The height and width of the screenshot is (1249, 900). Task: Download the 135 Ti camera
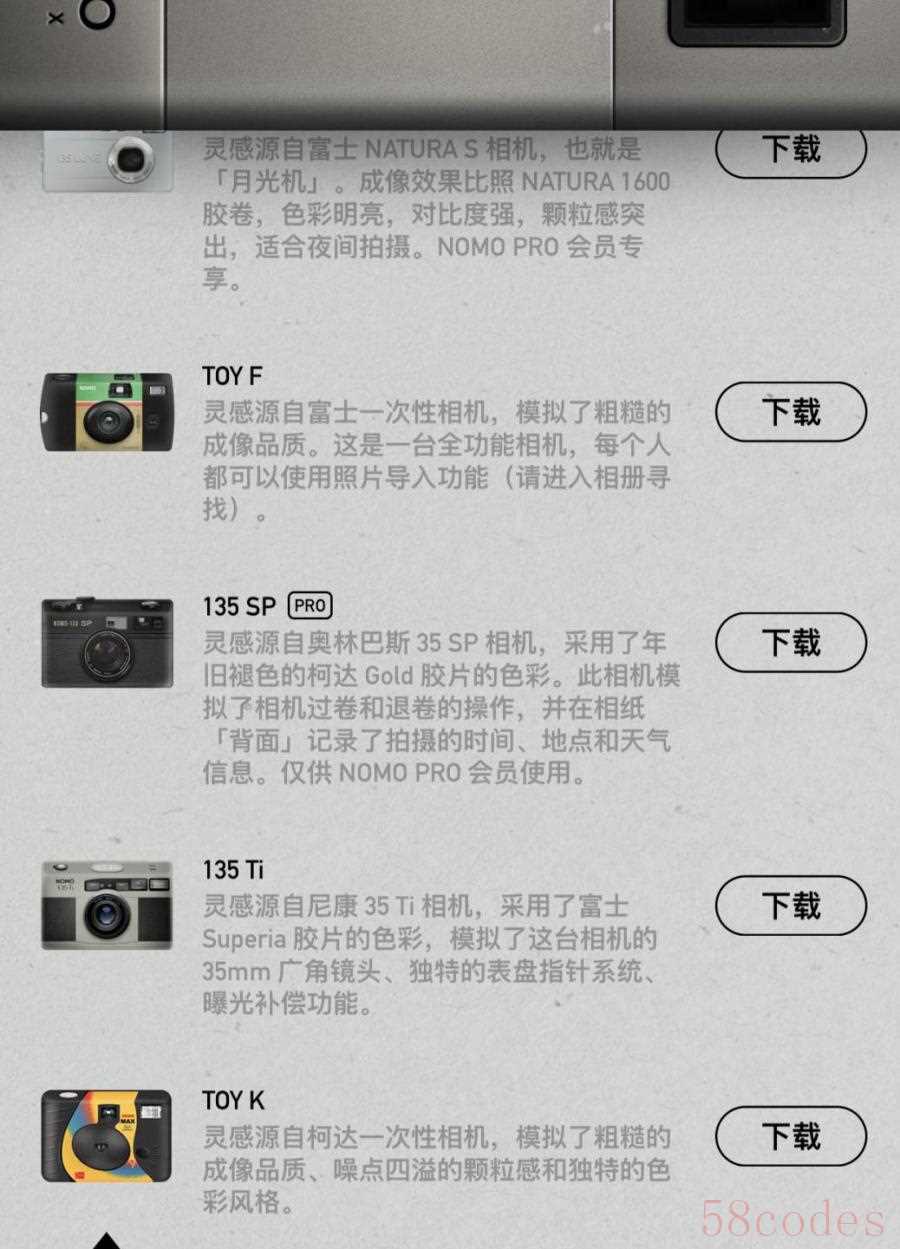(x=790, y=906)
